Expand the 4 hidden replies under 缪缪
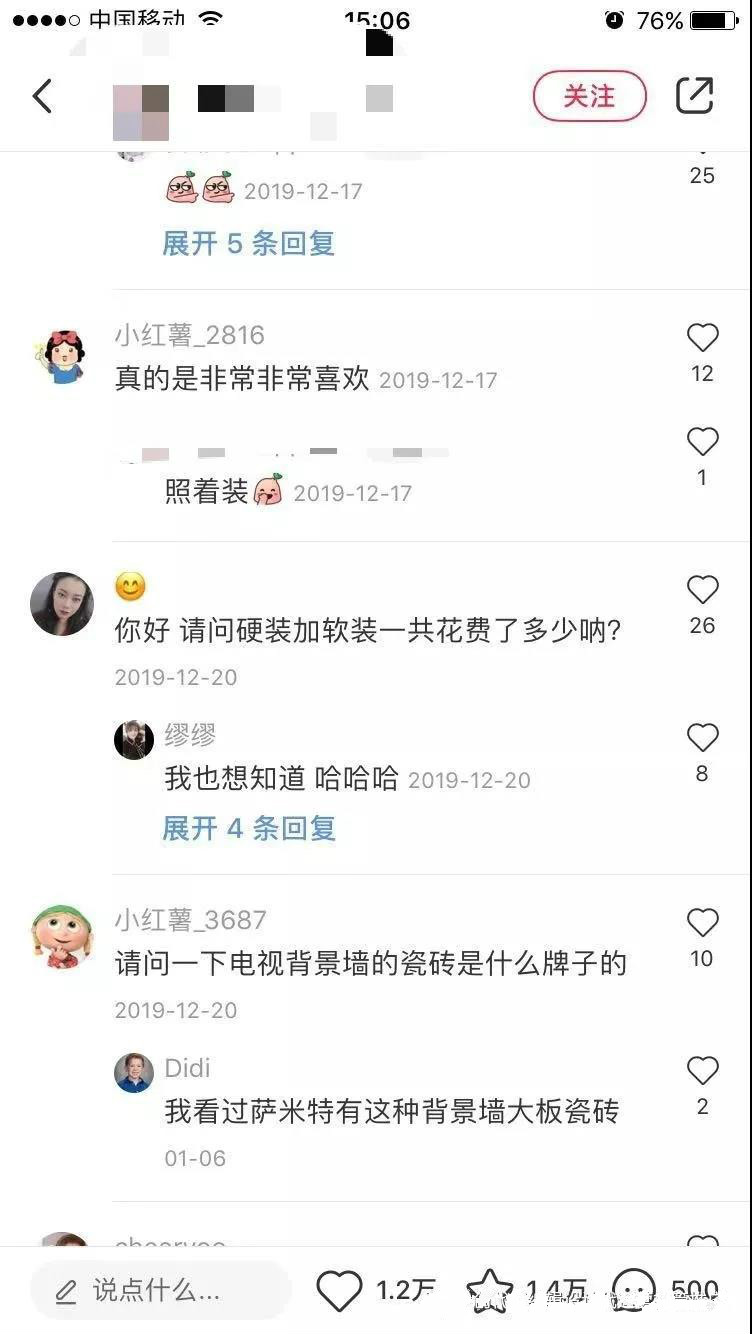 249,829
